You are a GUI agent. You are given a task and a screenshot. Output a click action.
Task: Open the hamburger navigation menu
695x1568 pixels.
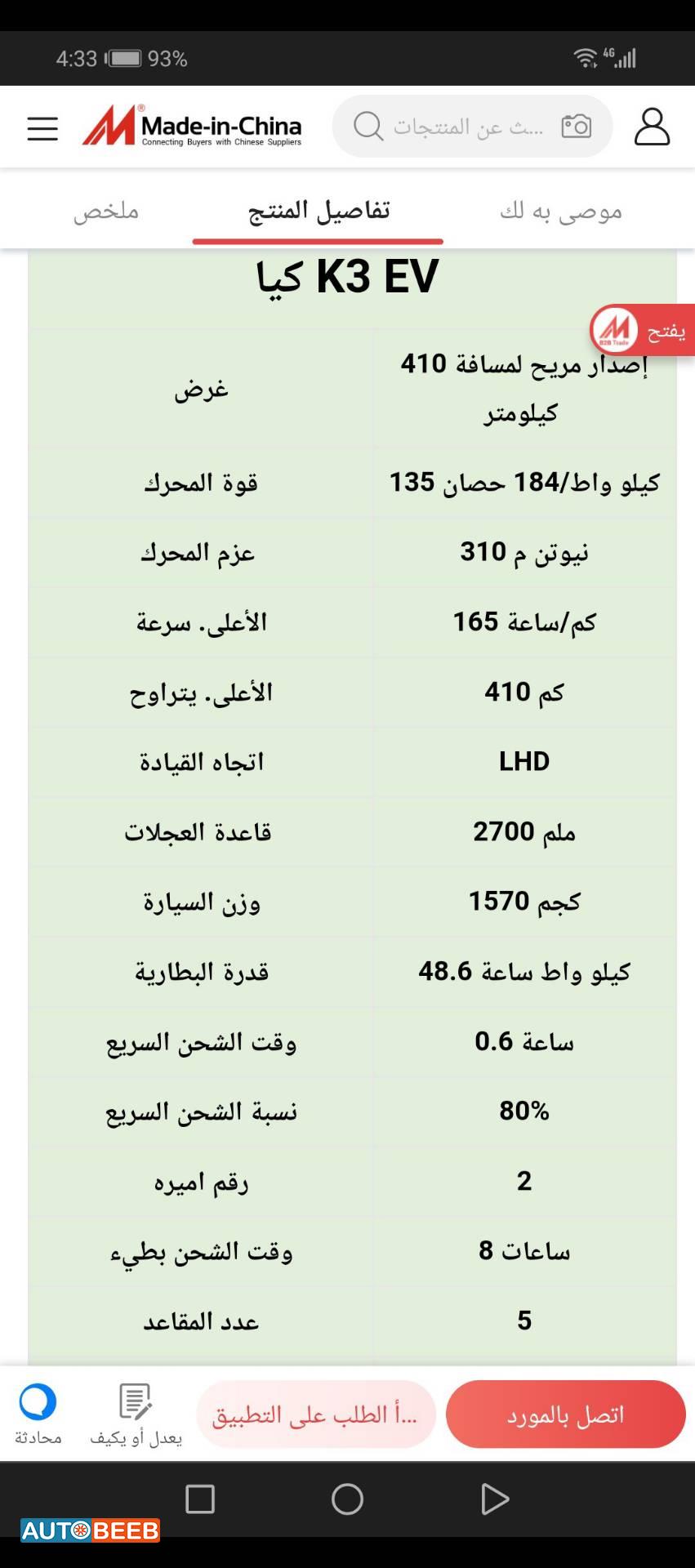42,127
